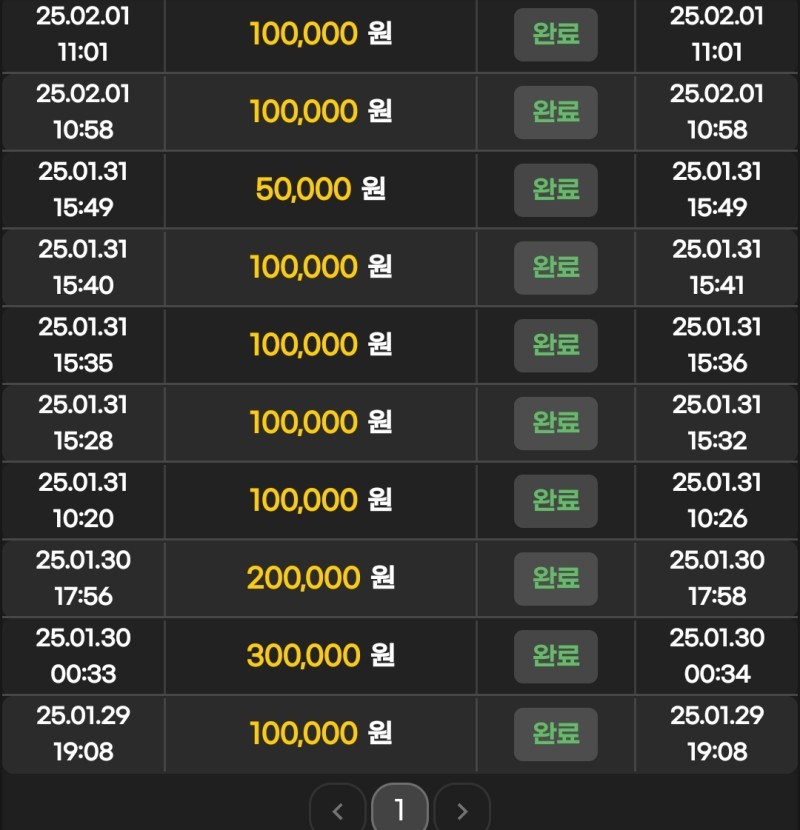Go to the previous page of results
The width and height of the screenshot is (800, 830).
click(337, 810)
